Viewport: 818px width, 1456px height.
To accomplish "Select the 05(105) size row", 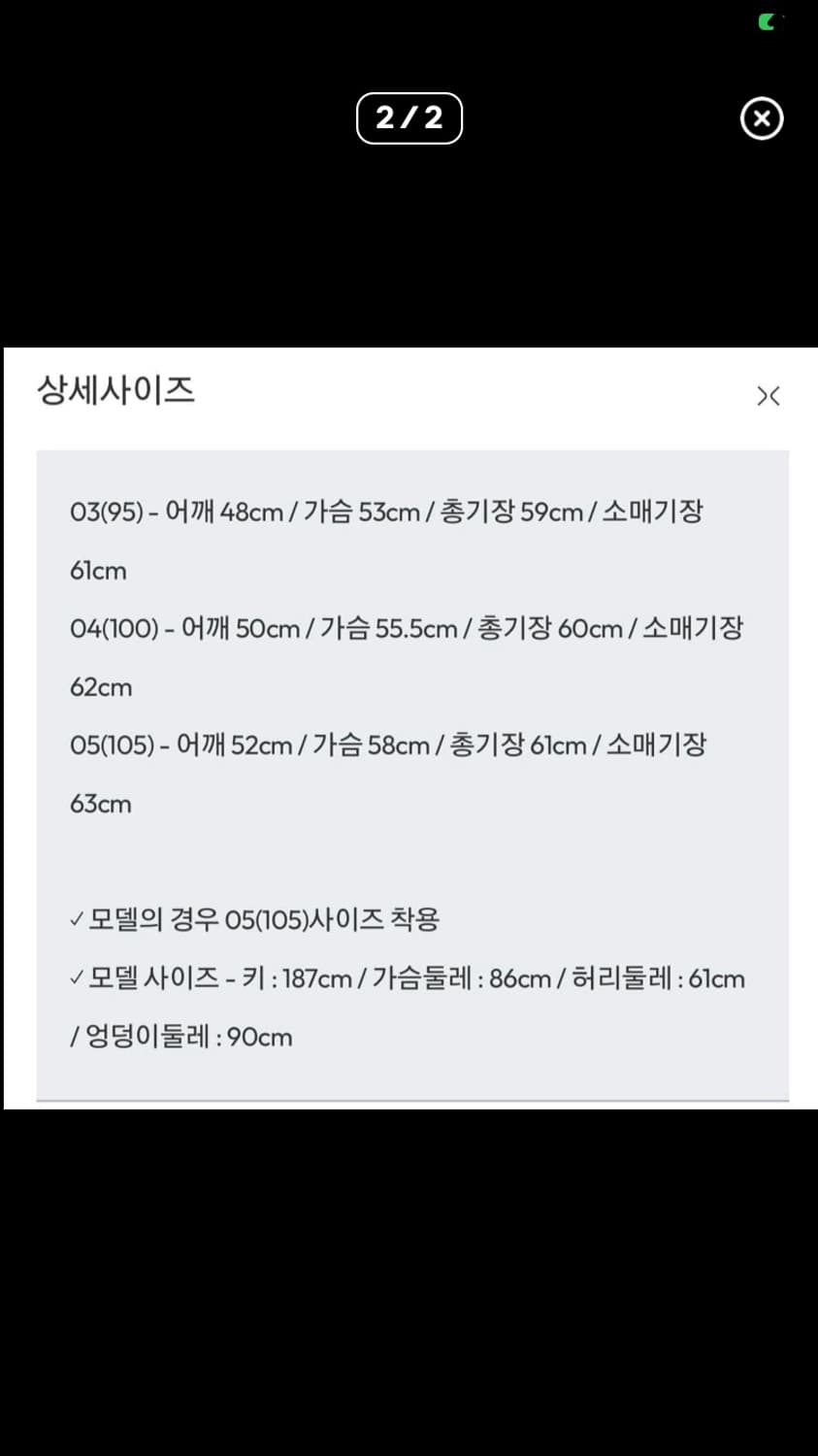I will coord(388,745).
